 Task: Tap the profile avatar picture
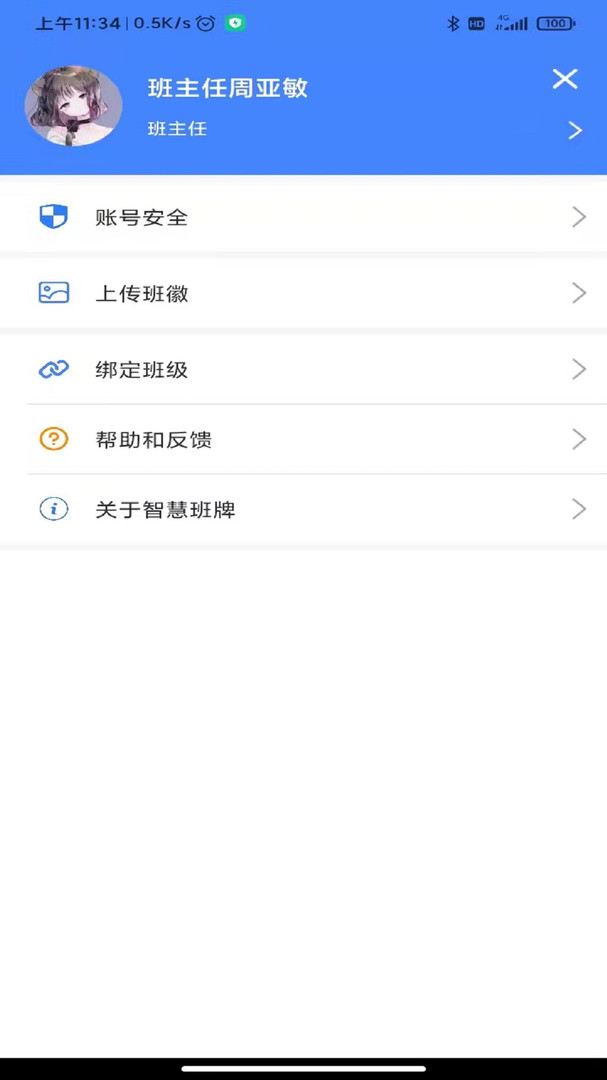[x=73, y=106]
